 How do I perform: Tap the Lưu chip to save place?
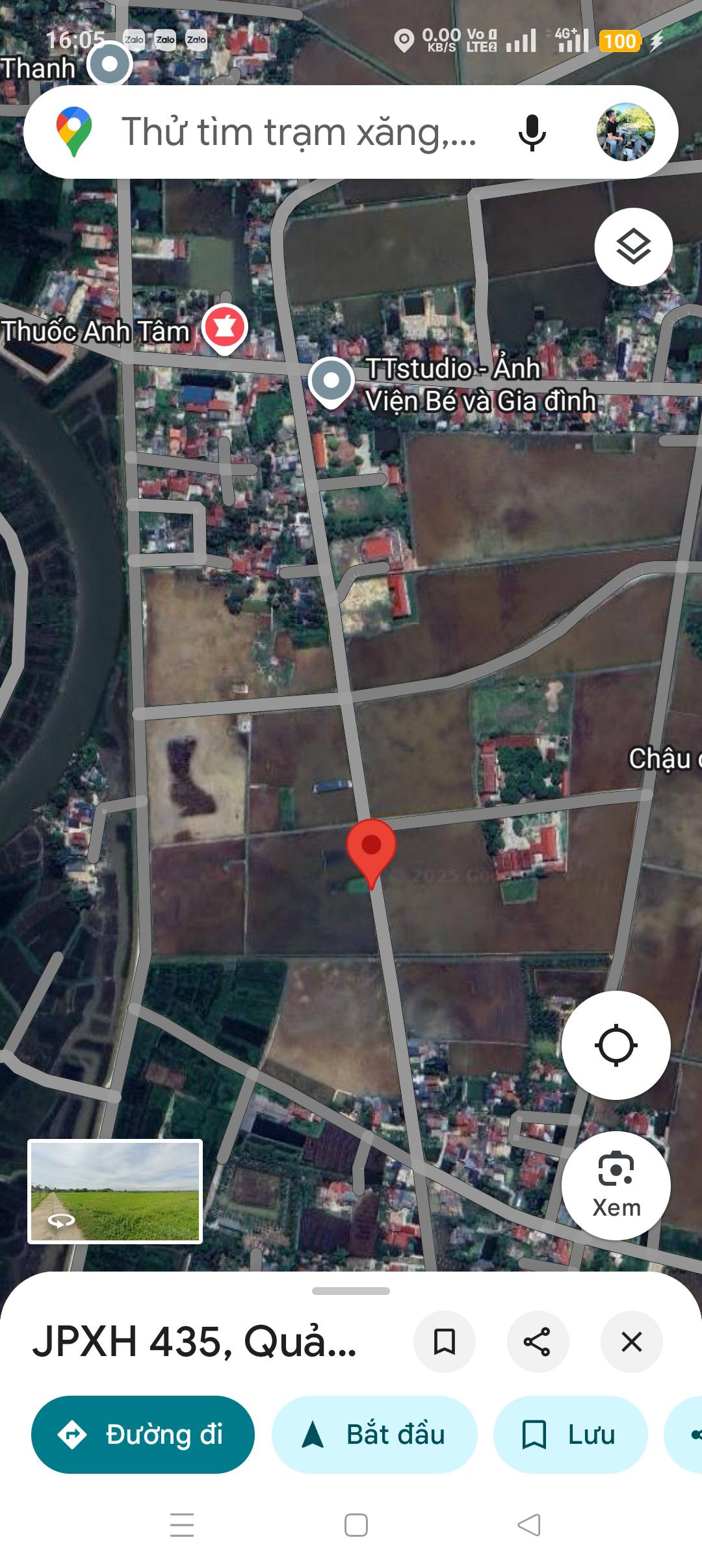pyautogui.click(x=570, y=1435)
